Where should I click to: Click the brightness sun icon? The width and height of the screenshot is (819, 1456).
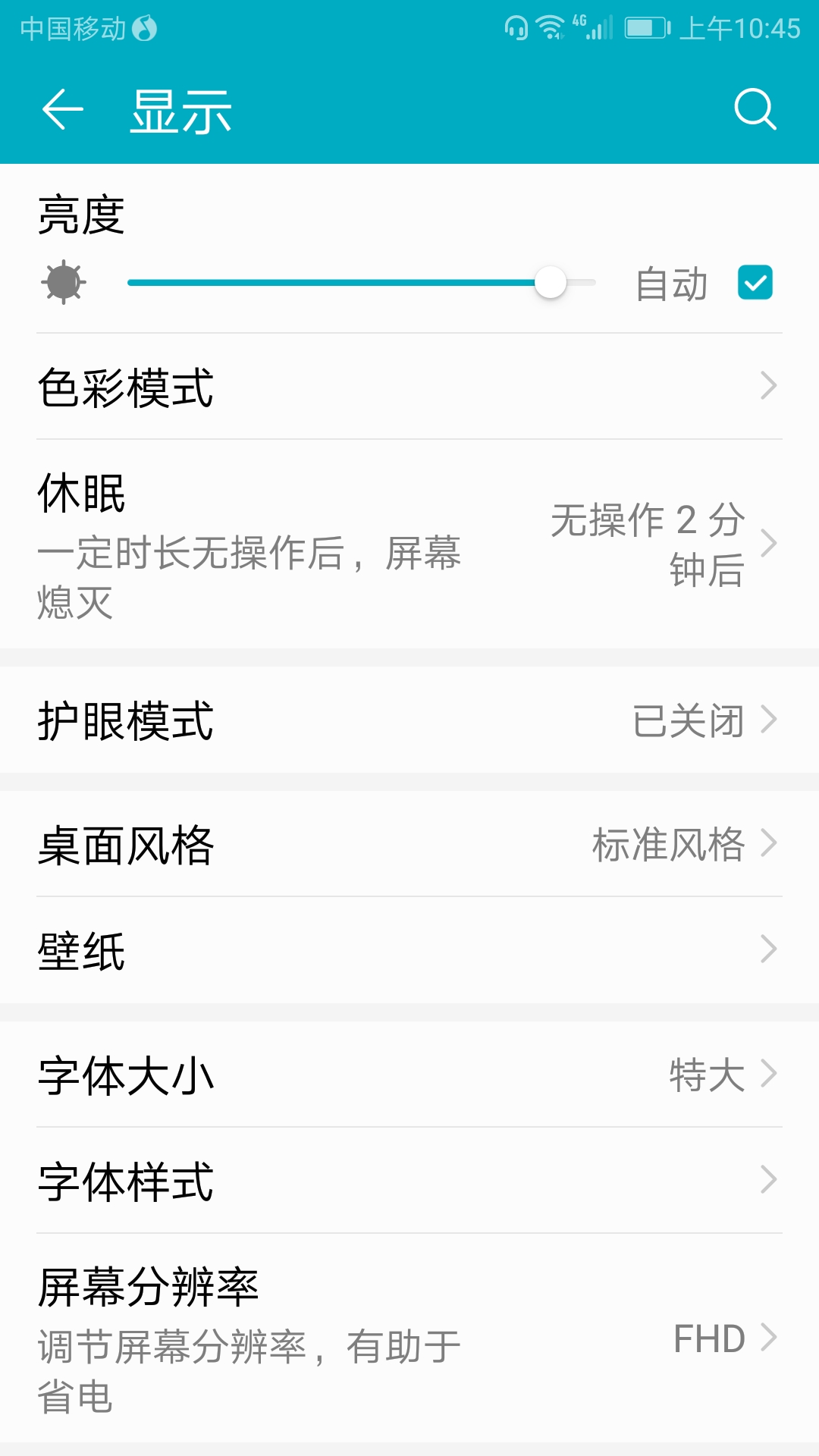click(64, 283)
